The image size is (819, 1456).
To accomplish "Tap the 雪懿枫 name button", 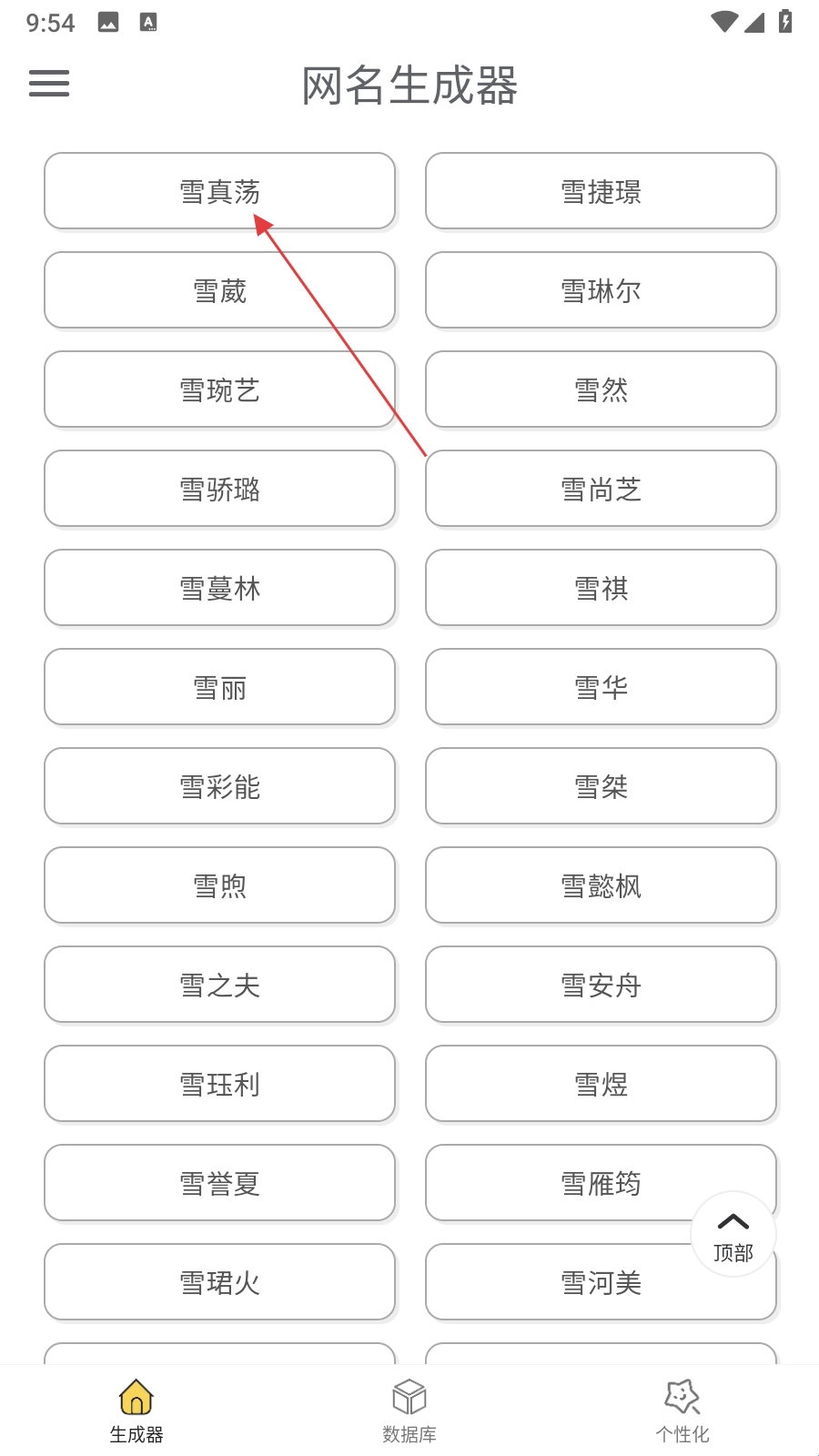I will 601,885.
